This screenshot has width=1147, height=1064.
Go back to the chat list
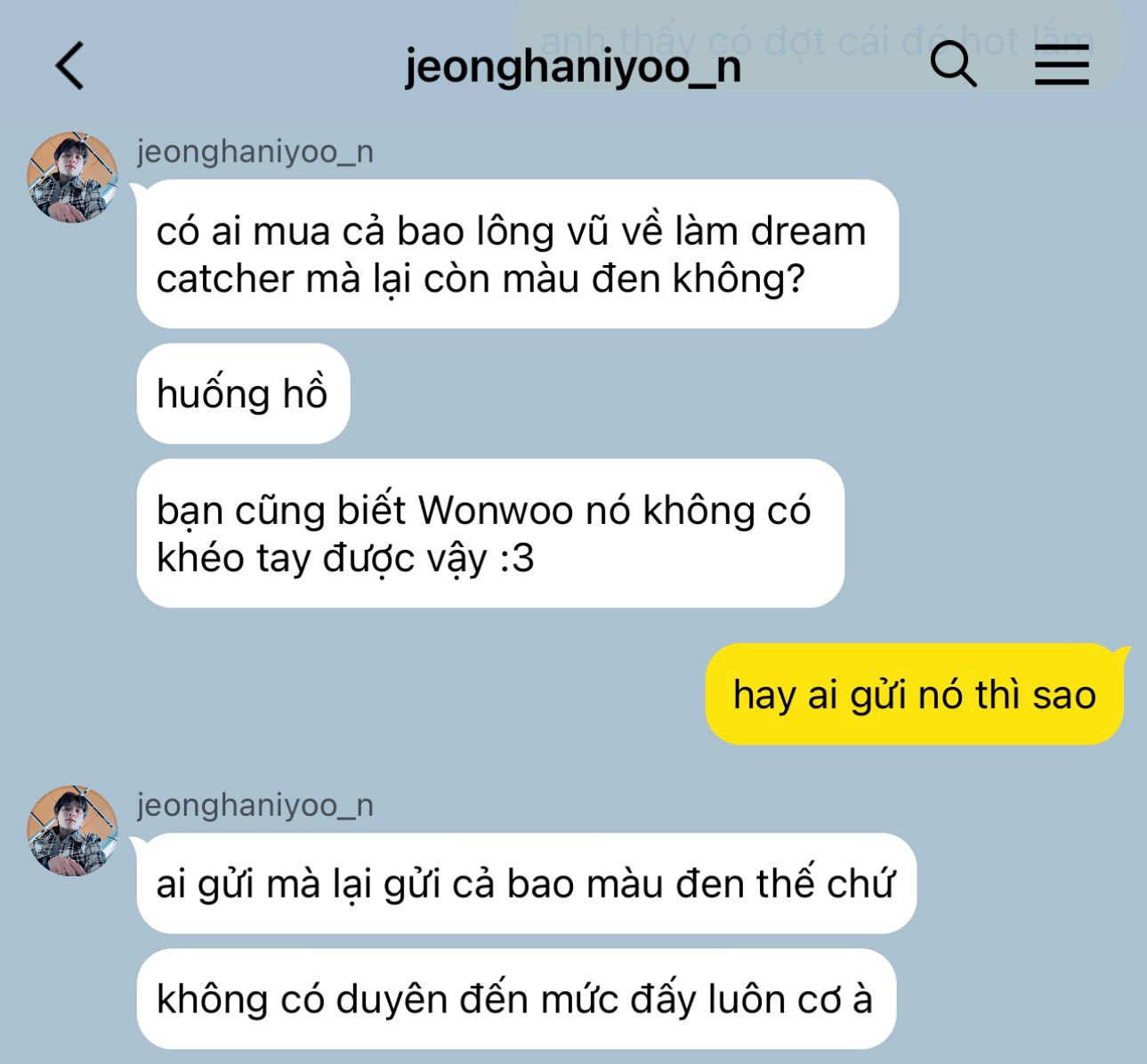point(69,66)
